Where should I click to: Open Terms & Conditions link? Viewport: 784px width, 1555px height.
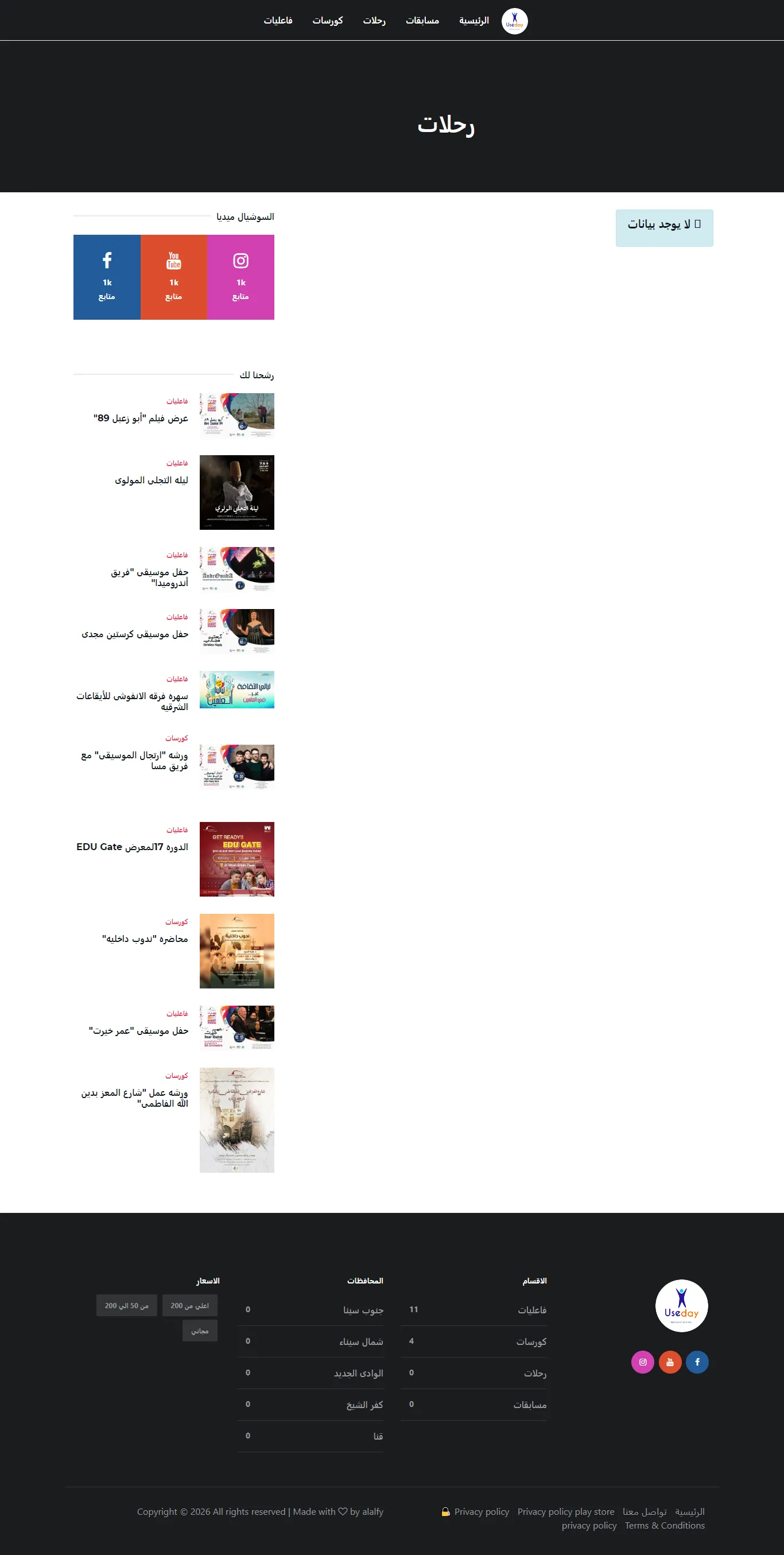click(665, 1525)
